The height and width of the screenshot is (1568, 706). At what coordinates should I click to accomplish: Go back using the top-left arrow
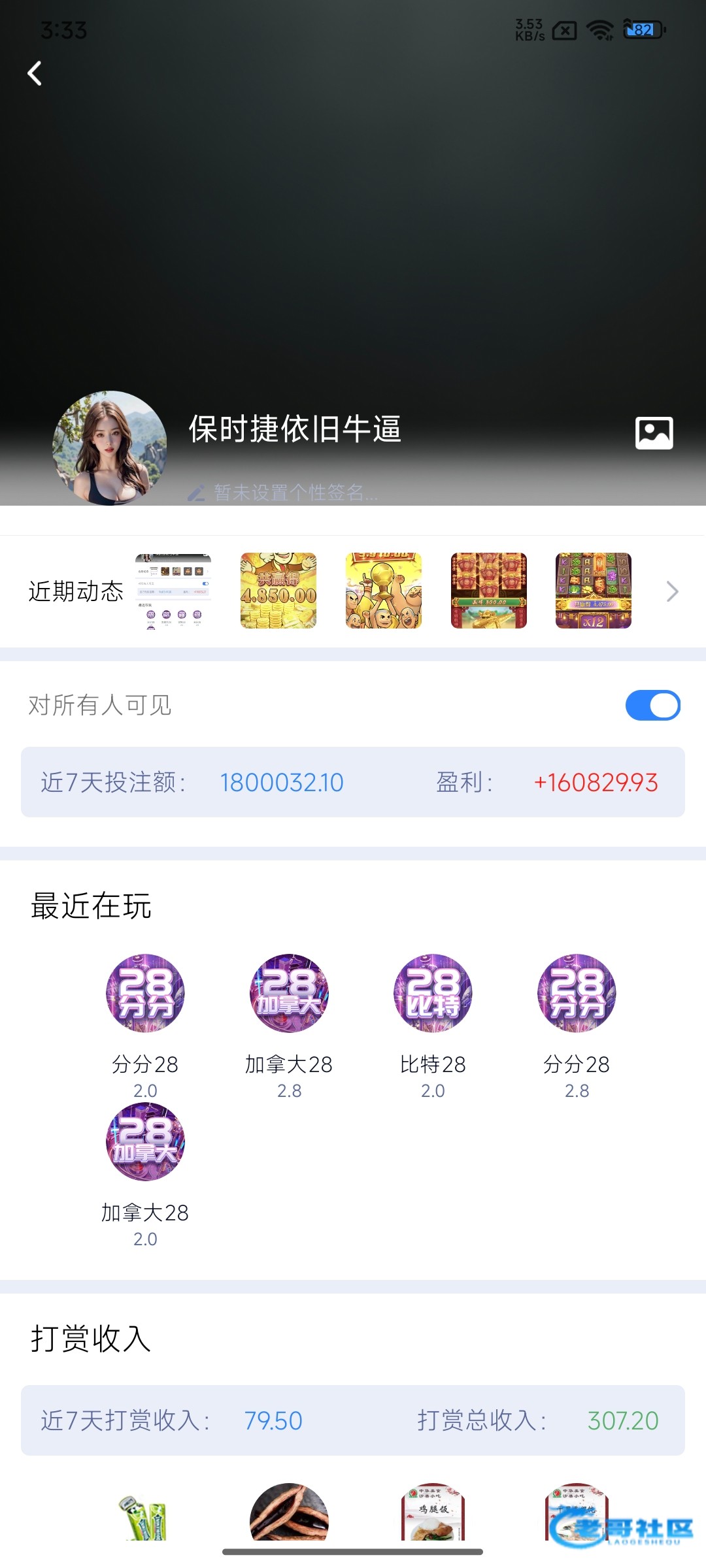35,73
